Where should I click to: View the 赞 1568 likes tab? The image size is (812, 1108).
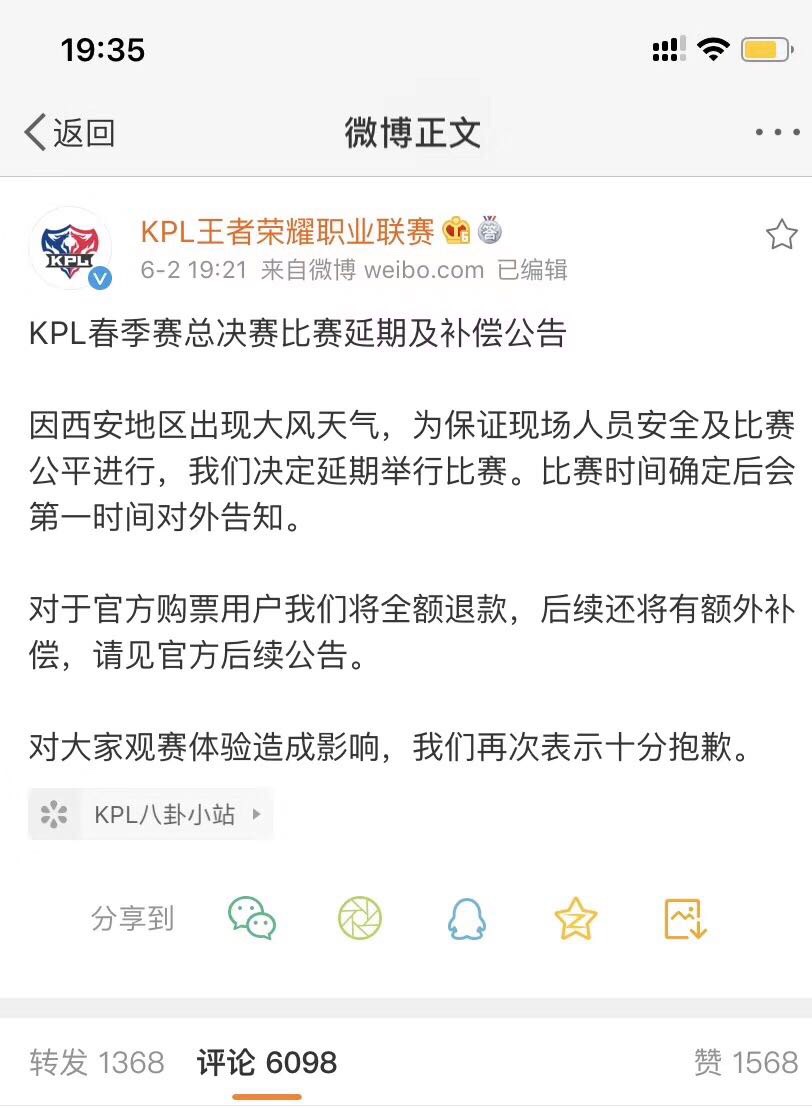coord(746,1062)
